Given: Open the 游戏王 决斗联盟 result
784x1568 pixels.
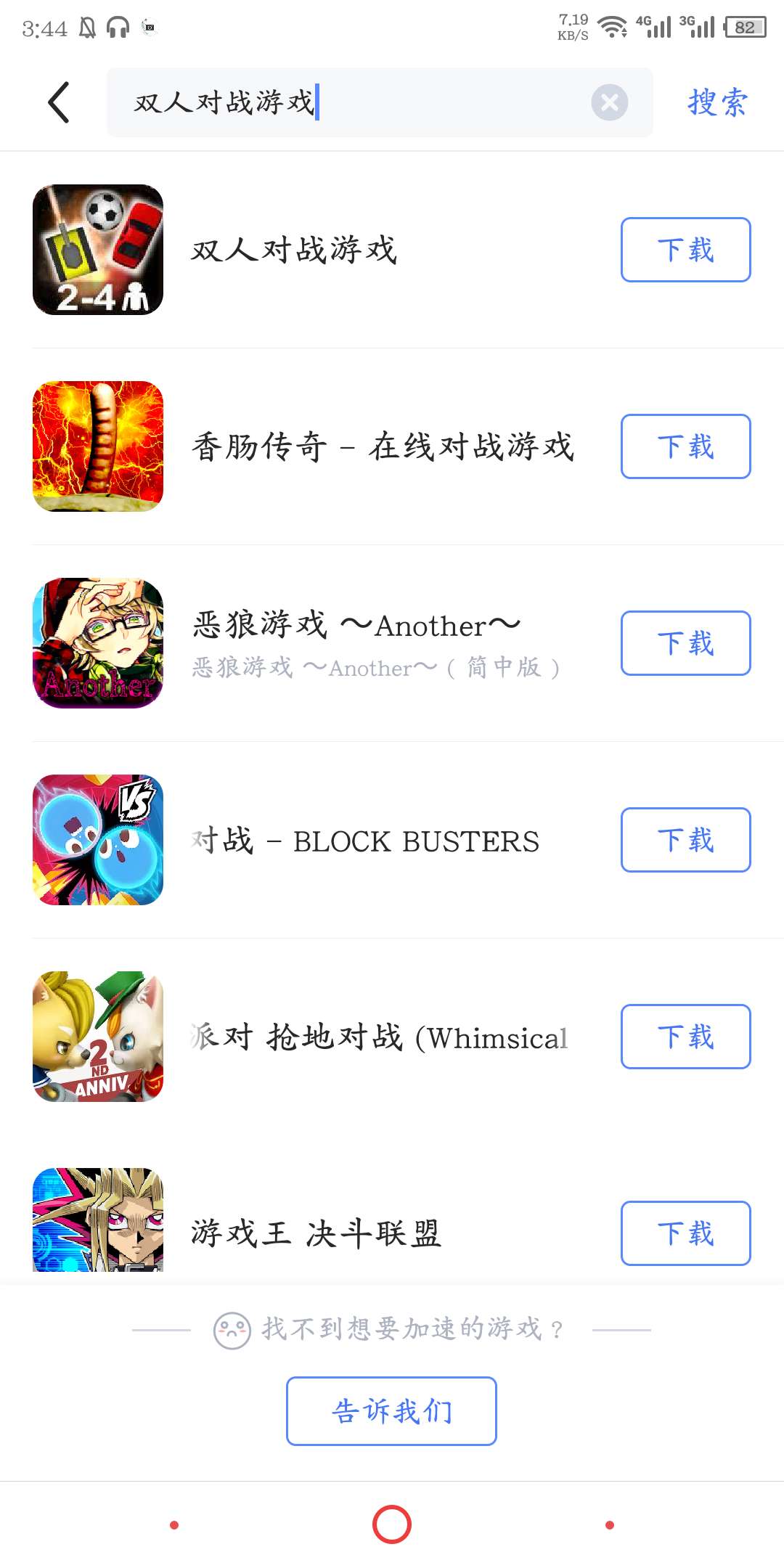Looking at the screenshot, I should [316, 1233].
